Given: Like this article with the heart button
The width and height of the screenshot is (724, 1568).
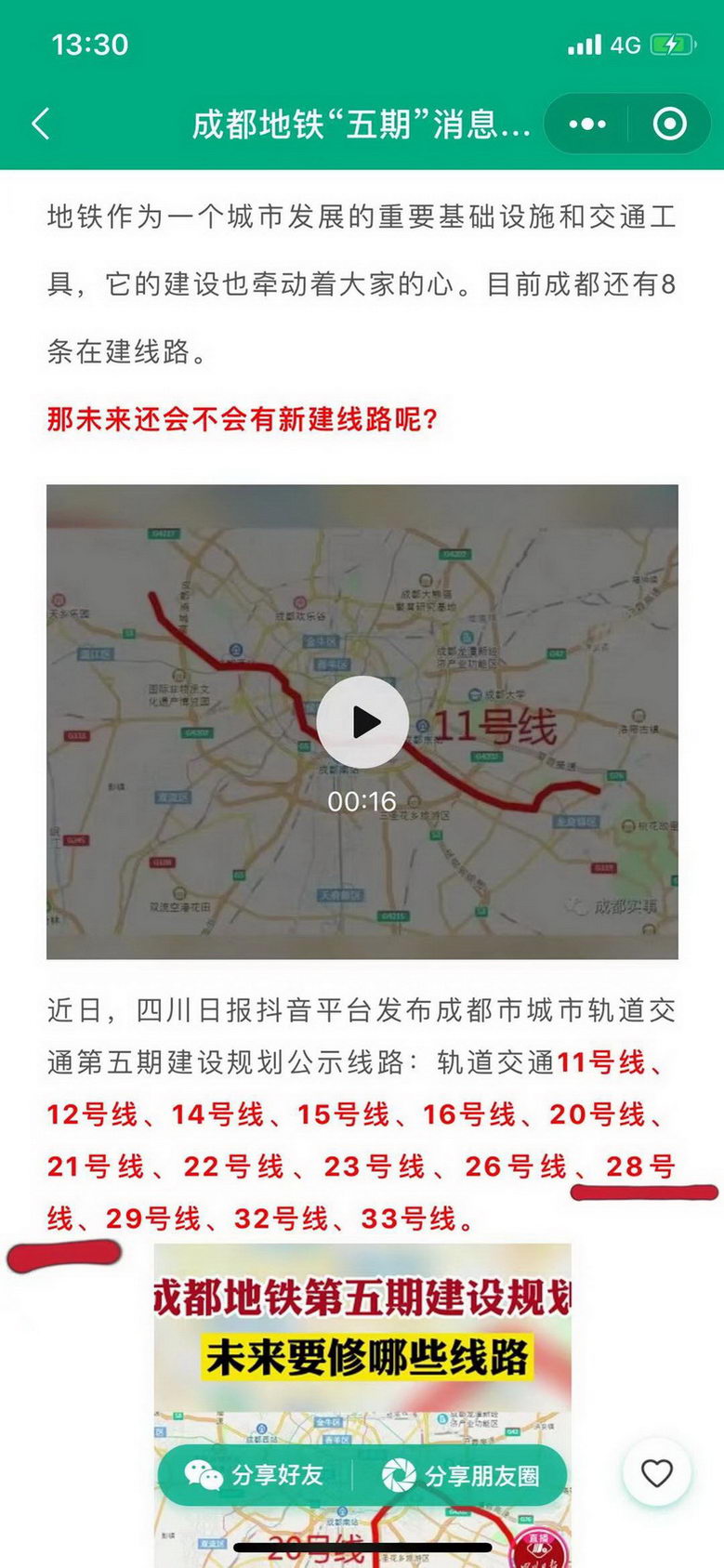Looking at the screenshot, I should (x=657, y=1472).
